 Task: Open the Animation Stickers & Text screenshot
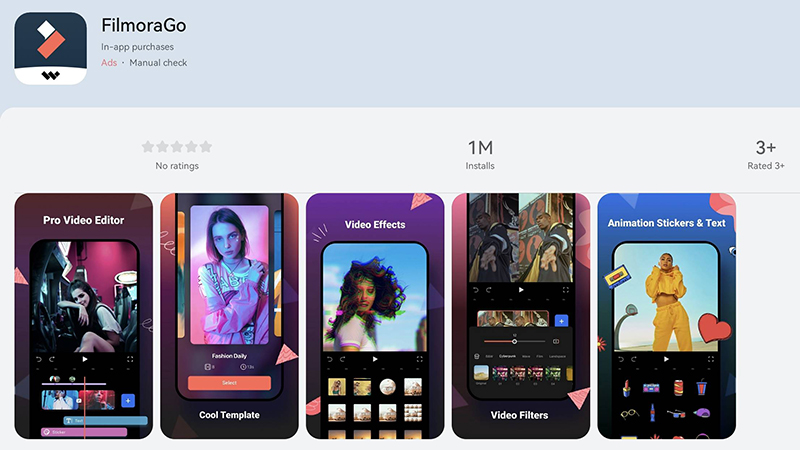pos(666,316)
